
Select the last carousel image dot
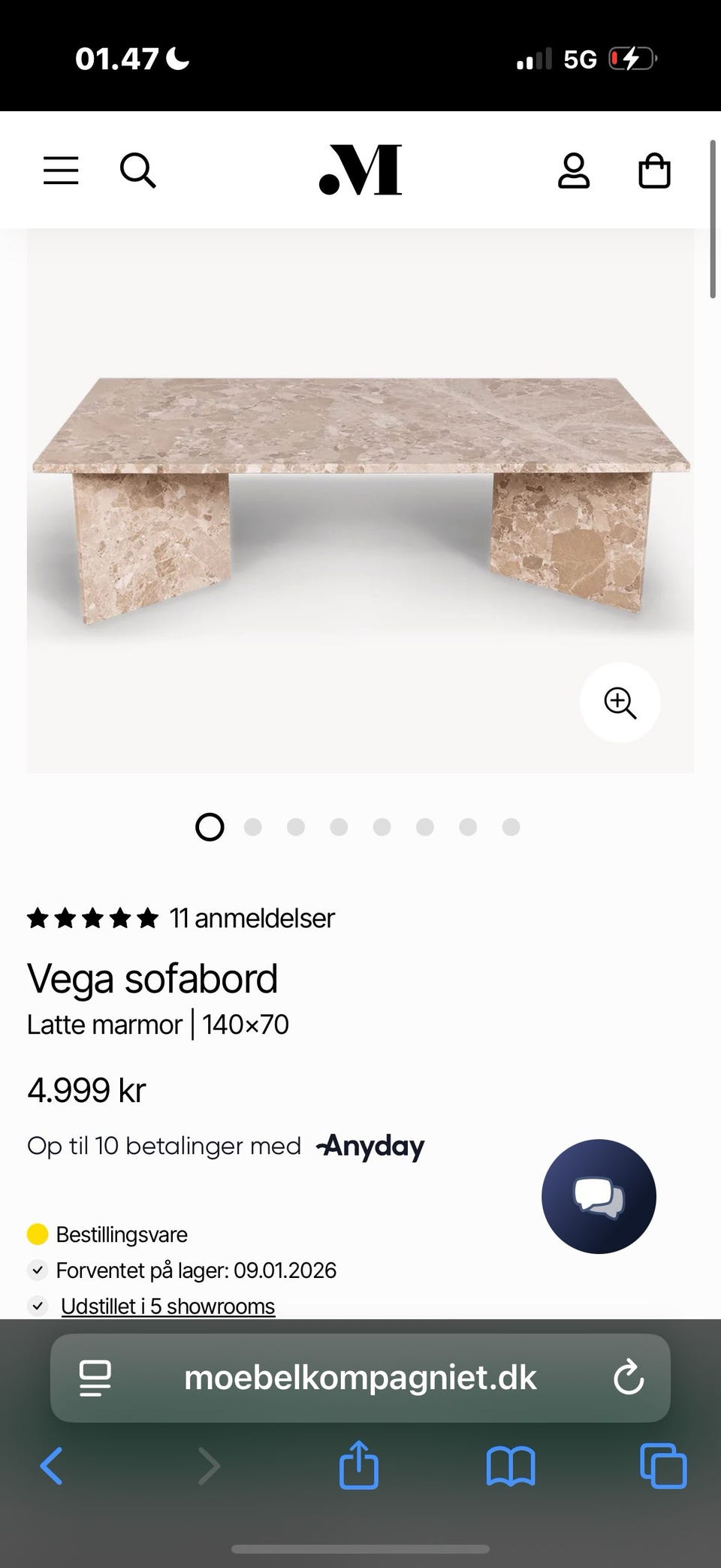coord(511,826)
